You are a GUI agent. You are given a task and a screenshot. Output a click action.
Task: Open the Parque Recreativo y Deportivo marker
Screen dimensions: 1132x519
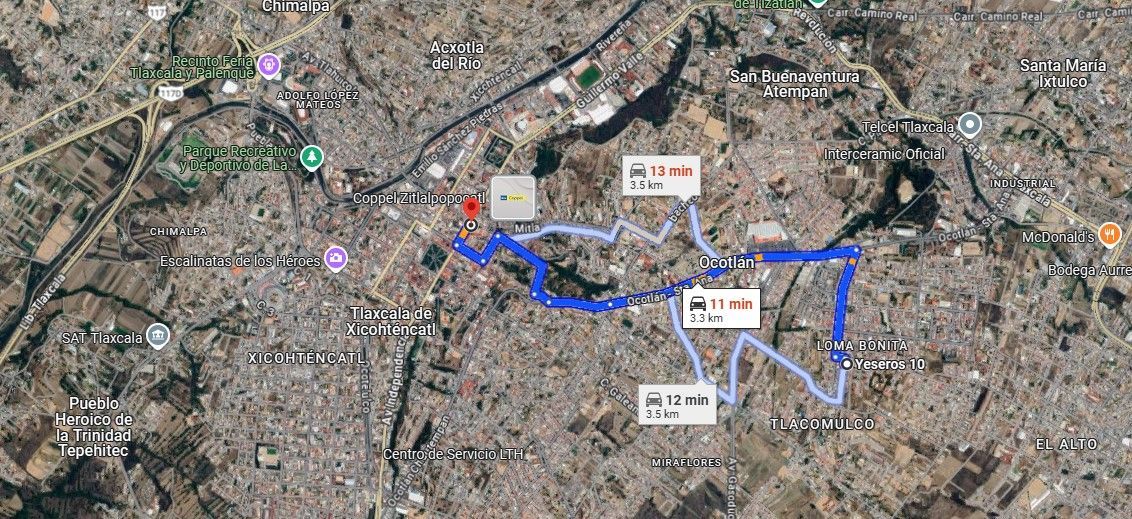(x=312, y=157)
